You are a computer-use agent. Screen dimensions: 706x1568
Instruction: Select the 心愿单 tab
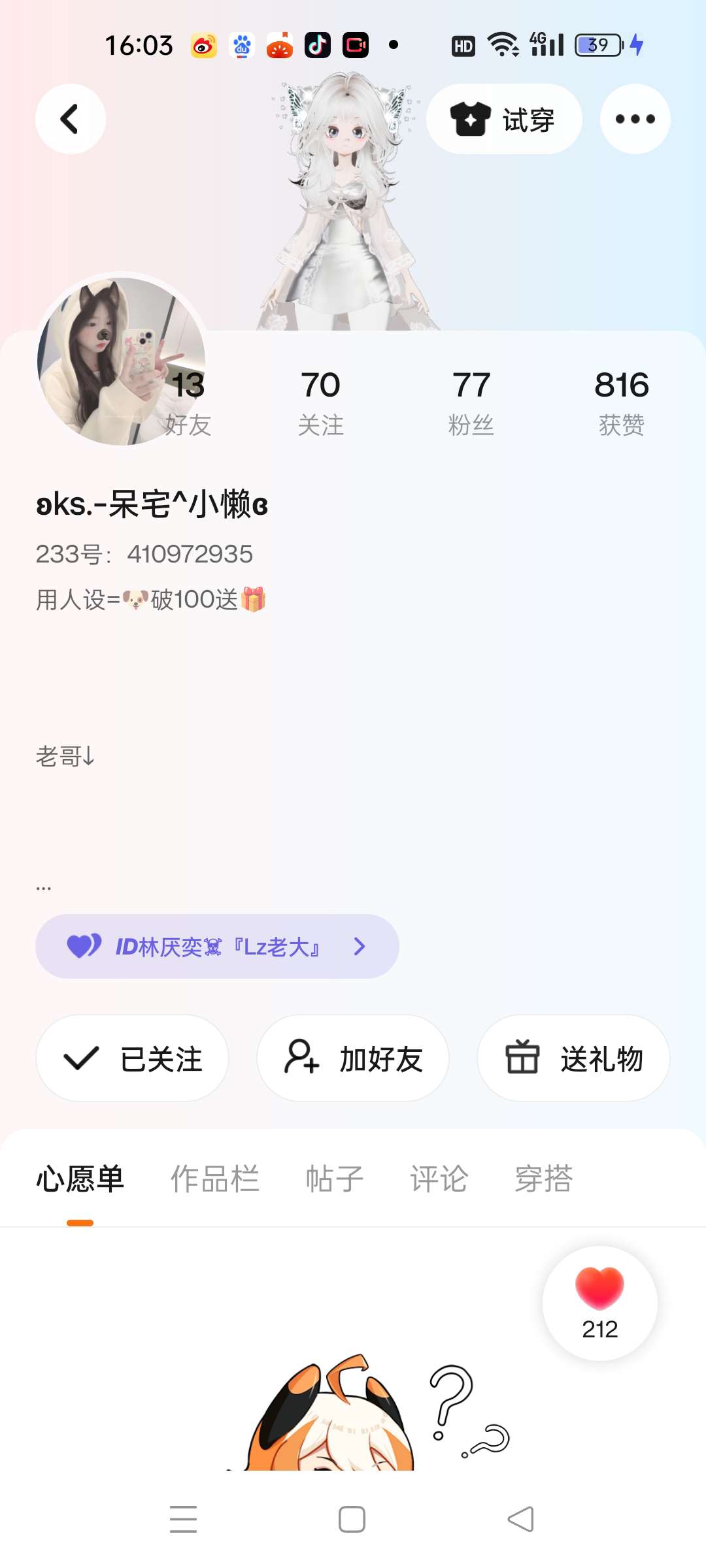coord(80,1179)
